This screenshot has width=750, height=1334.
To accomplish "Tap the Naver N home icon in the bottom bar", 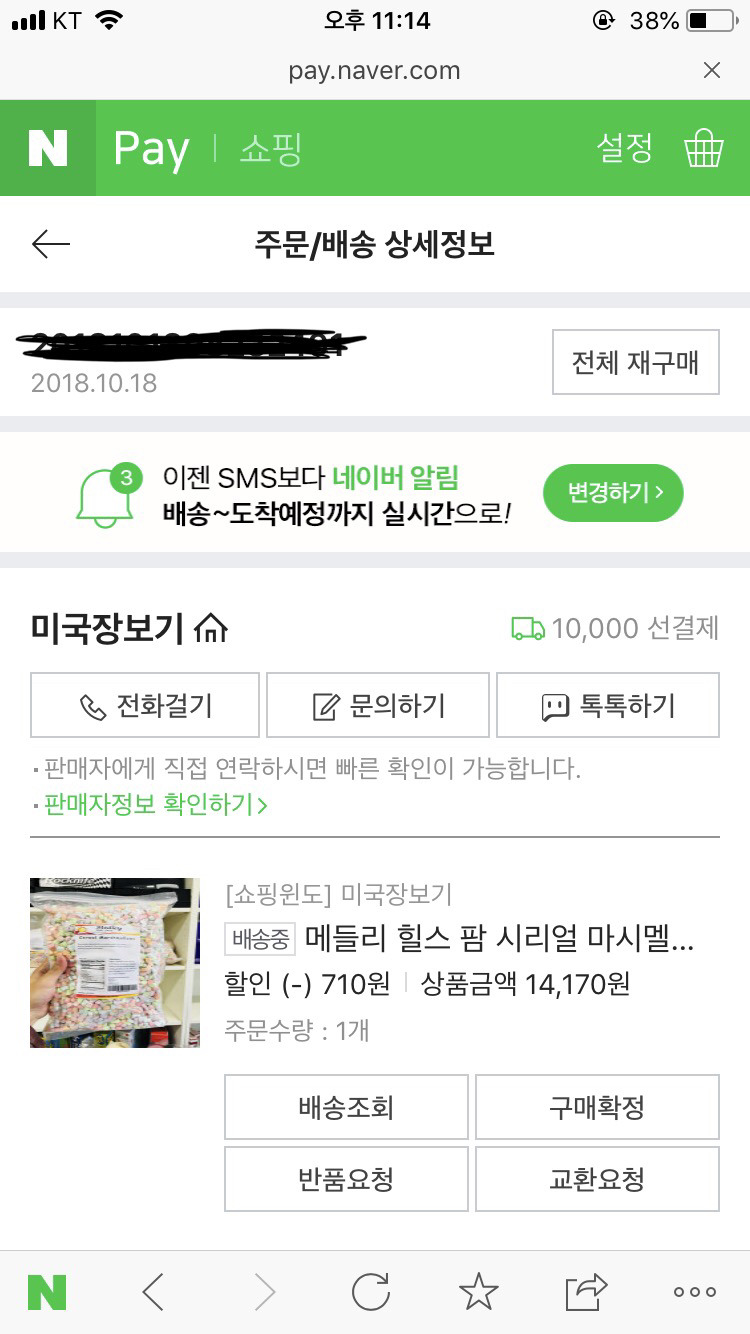I will (47, 1292).
